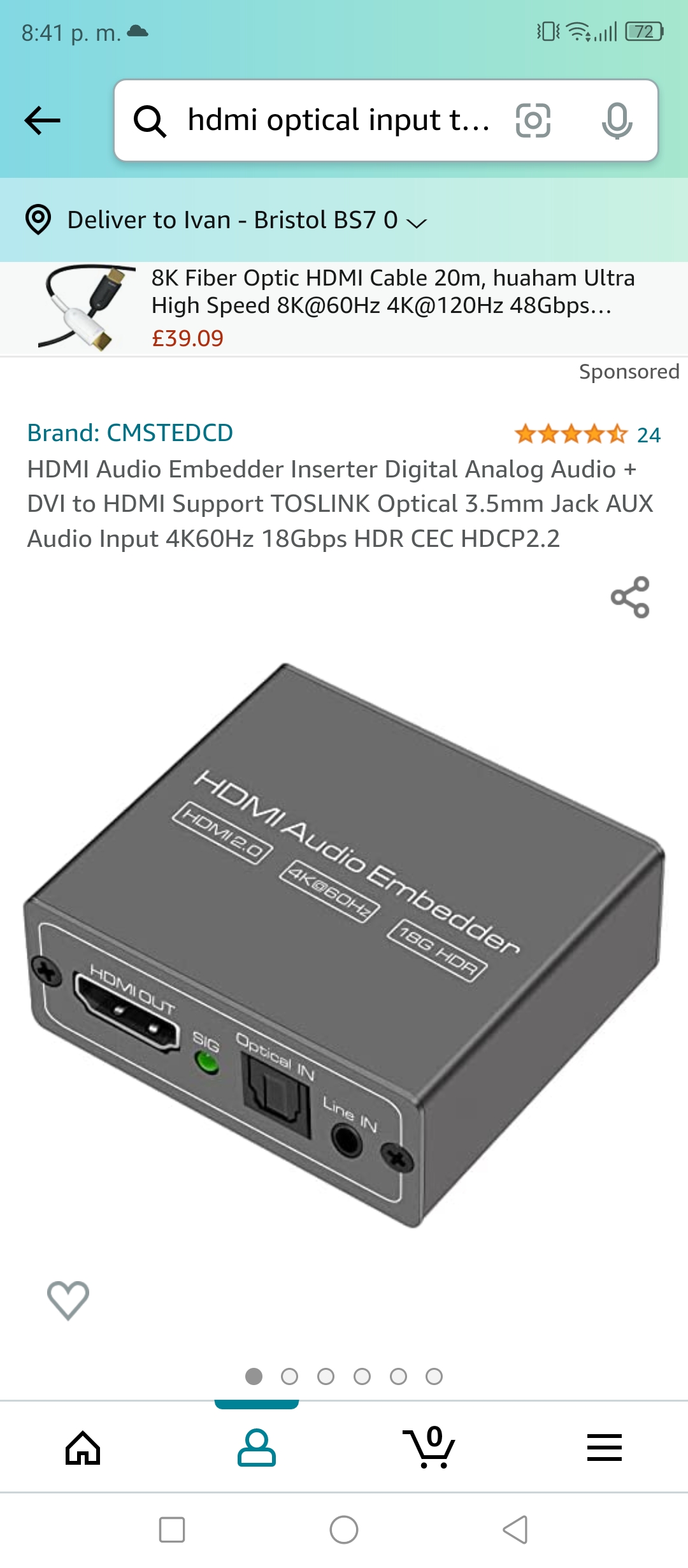Image resolution: width=688 pixels, height=1568 pixels.
Task: Open the account profile tab
Action: 257,1448
